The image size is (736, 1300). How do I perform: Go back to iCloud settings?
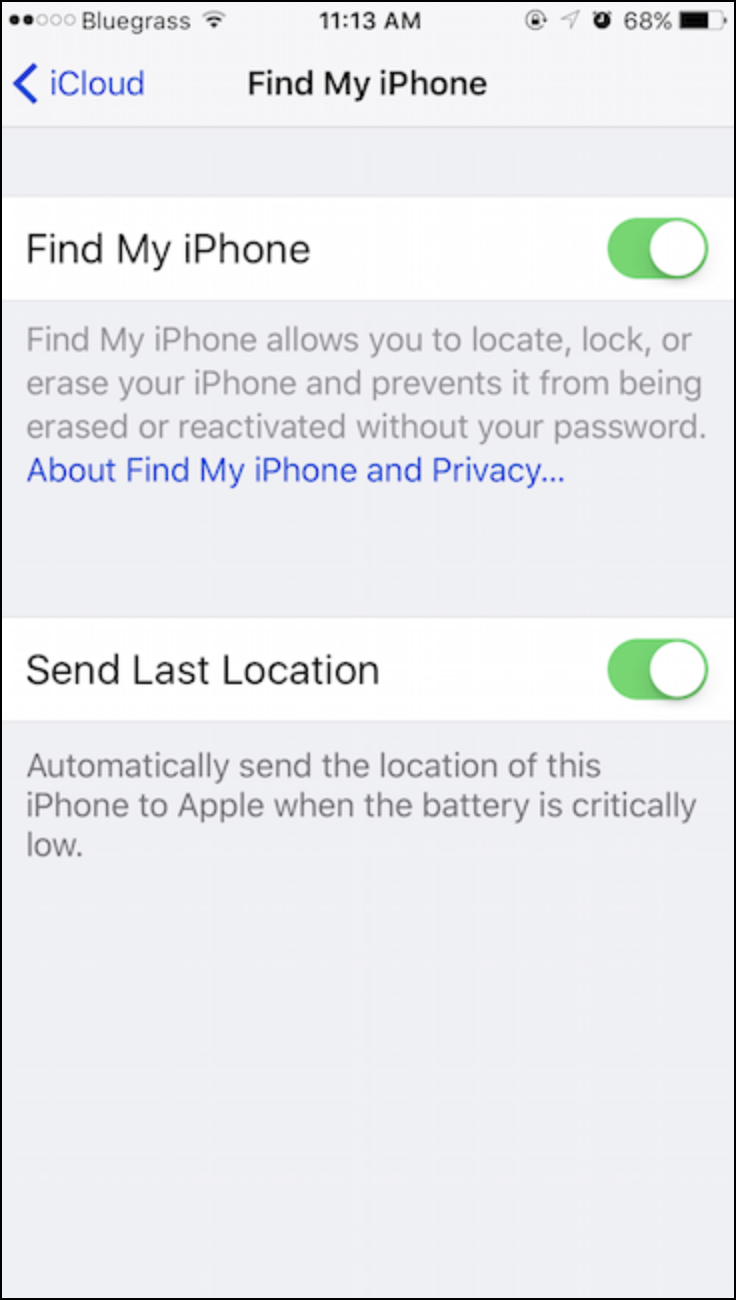click(x=78, y=83)
